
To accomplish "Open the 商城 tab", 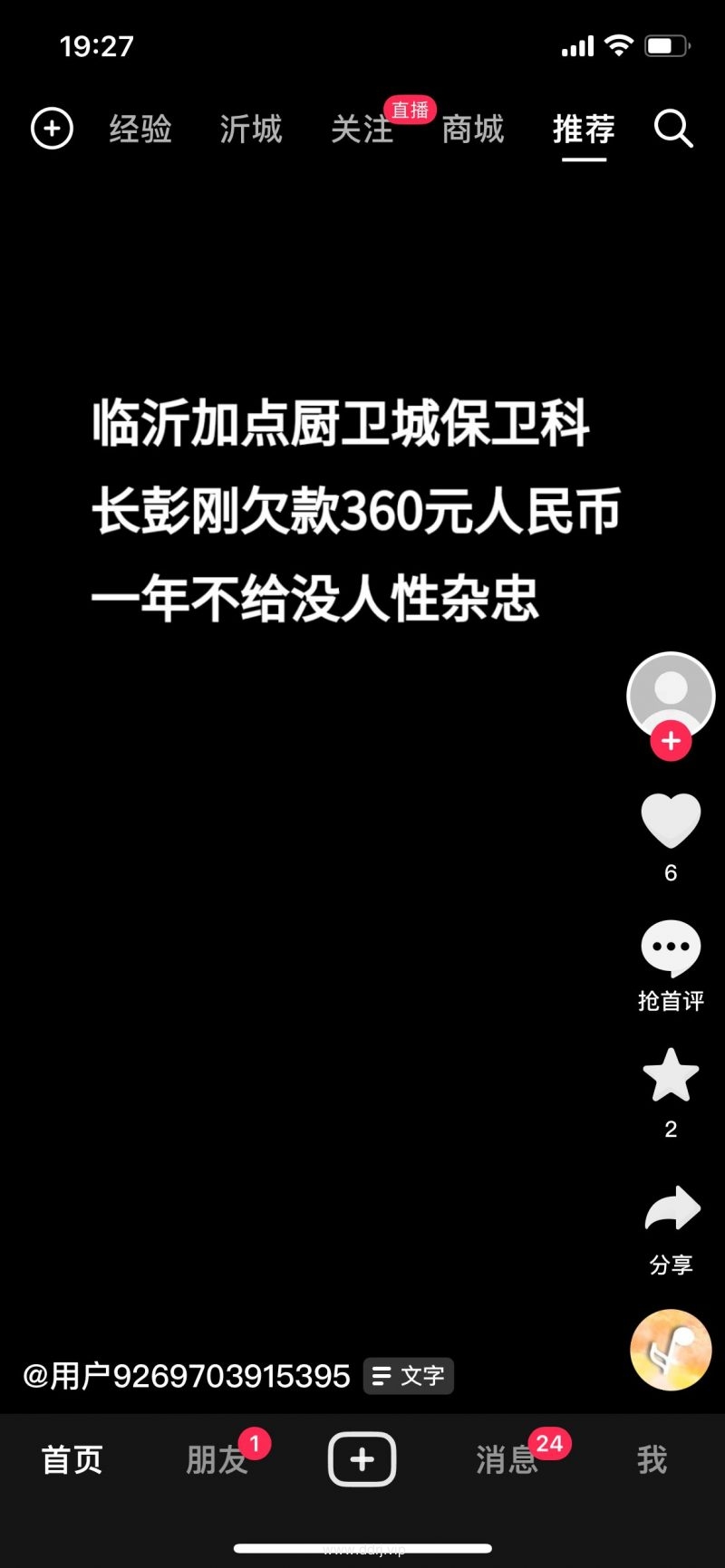I will tap(472, 129).
